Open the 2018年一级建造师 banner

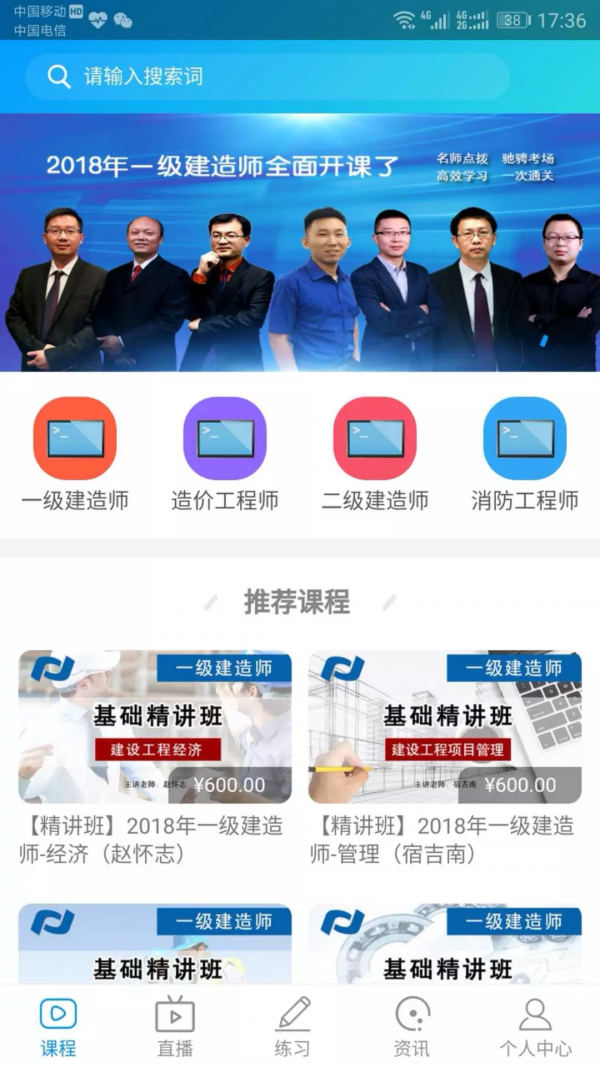[300, 243]
